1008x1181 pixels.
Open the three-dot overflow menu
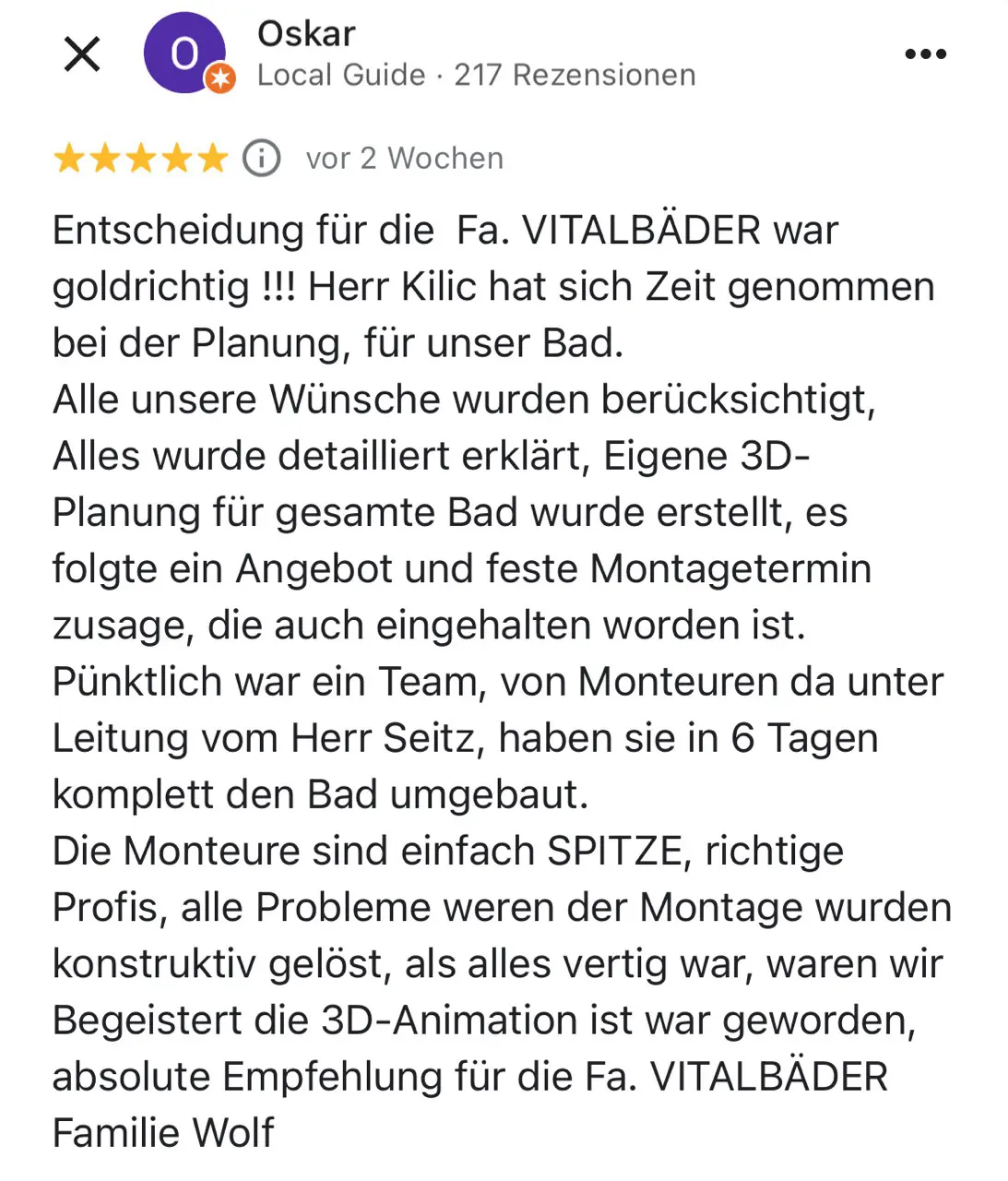[925, 54]
